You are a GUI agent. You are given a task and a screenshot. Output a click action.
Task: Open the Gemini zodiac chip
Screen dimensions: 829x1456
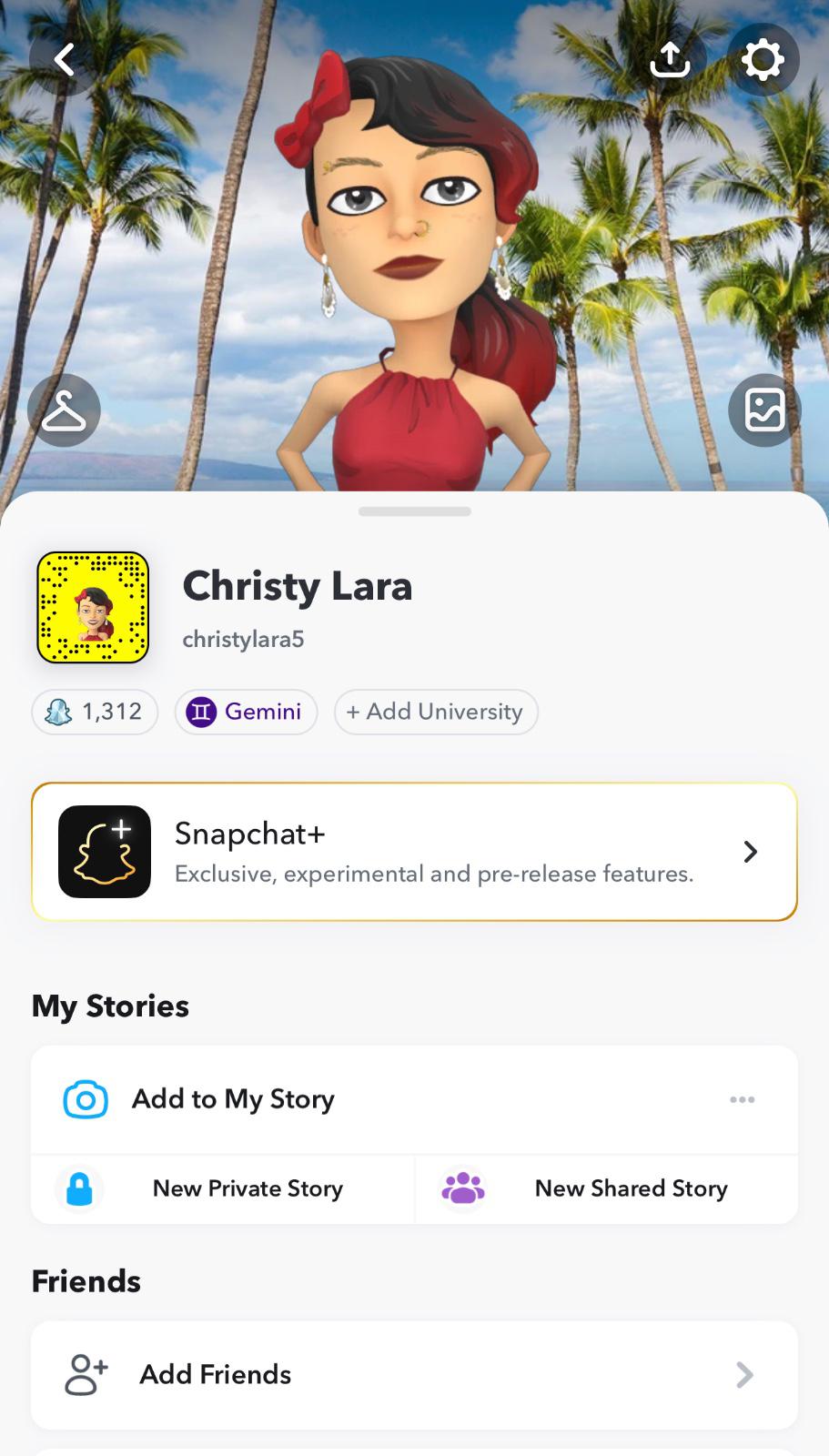point(246,712)
